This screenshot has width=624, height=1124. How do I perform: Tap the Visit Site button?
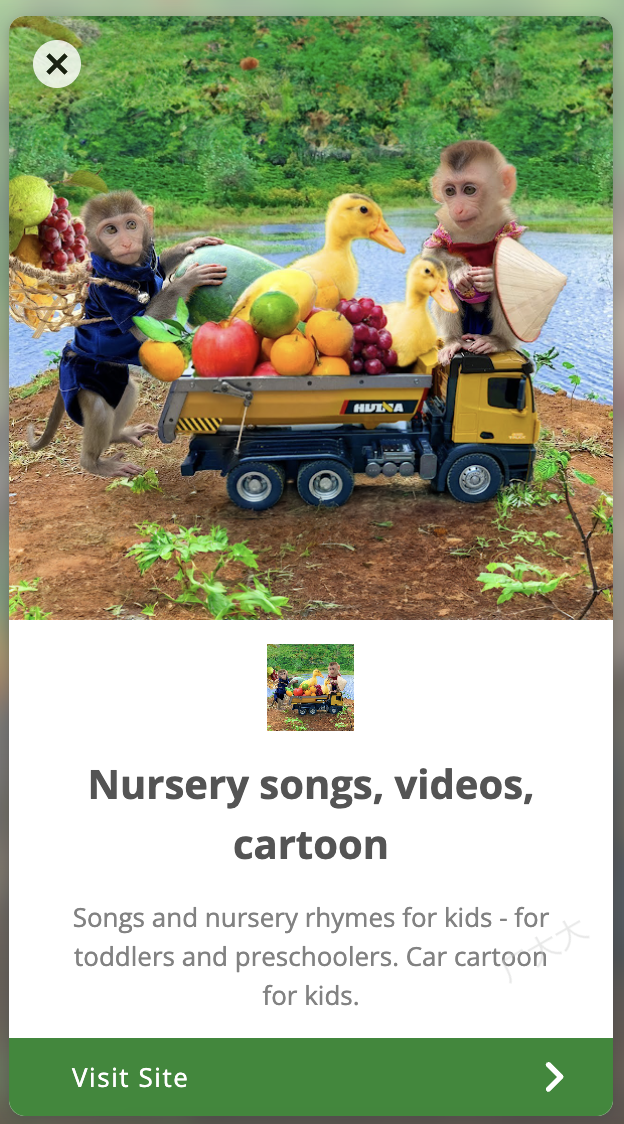point(310,1076)
